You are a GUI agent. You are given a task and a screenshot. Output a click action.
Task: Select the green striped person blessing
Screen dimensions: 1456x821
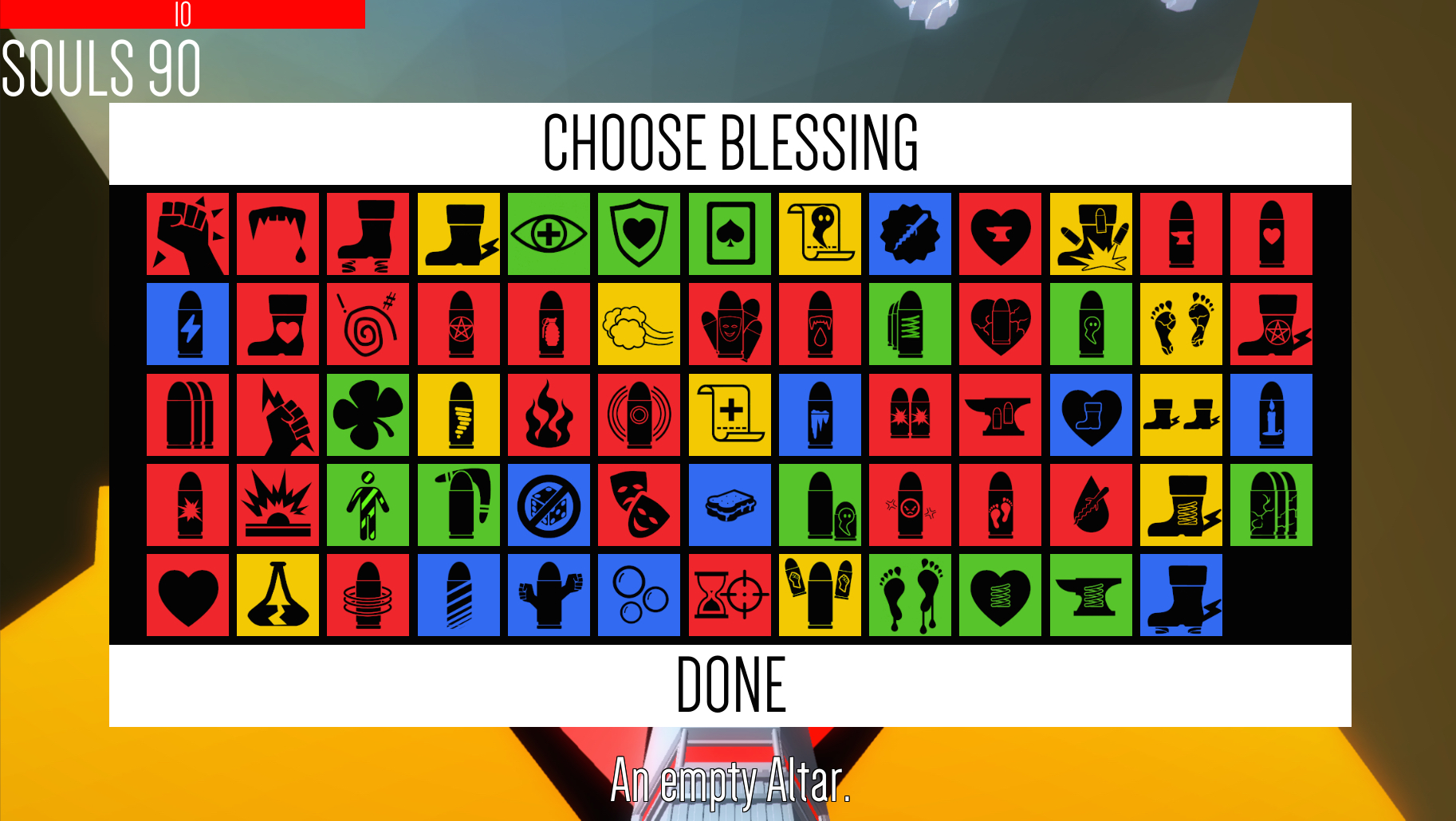(368, 505)
